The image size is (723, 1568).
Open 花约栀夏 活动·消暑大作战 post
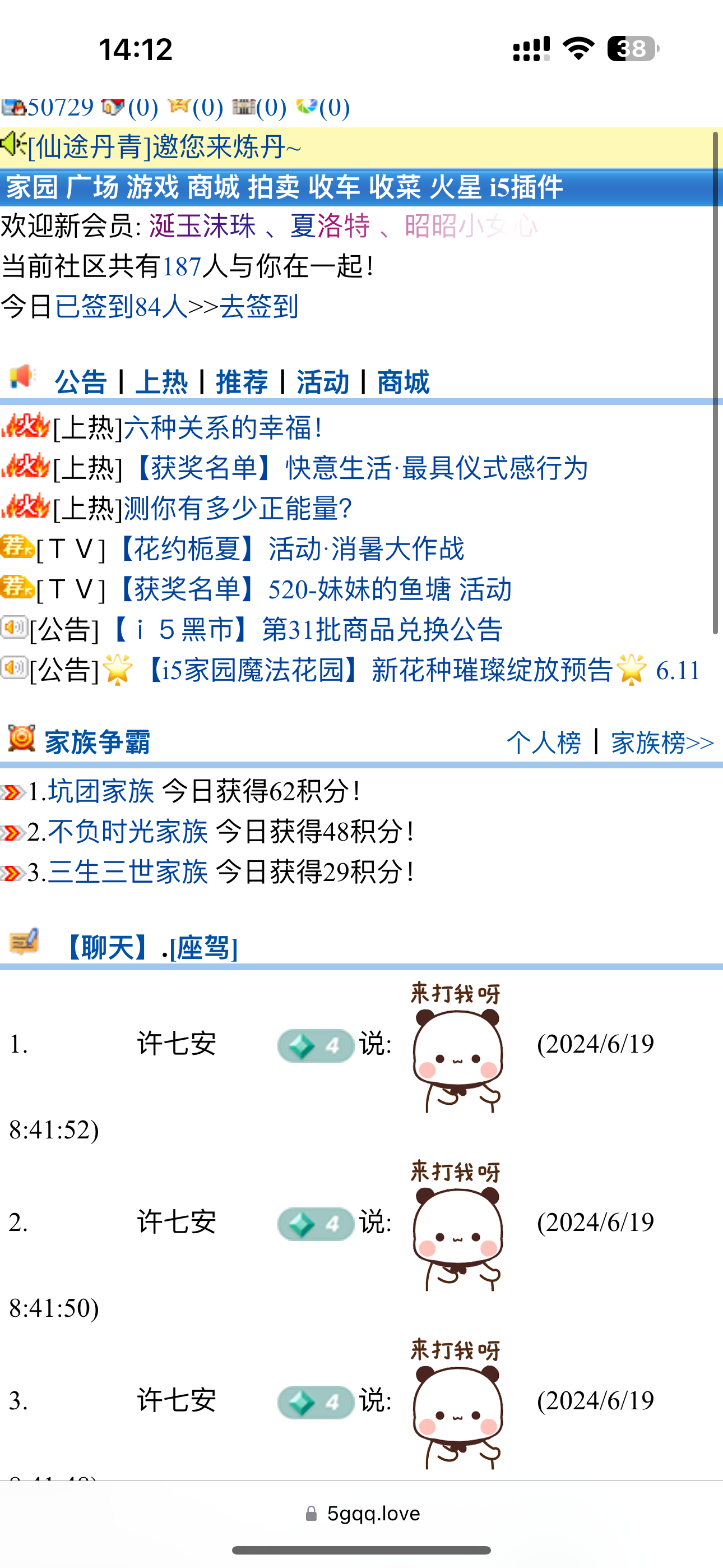coord(289,549)
